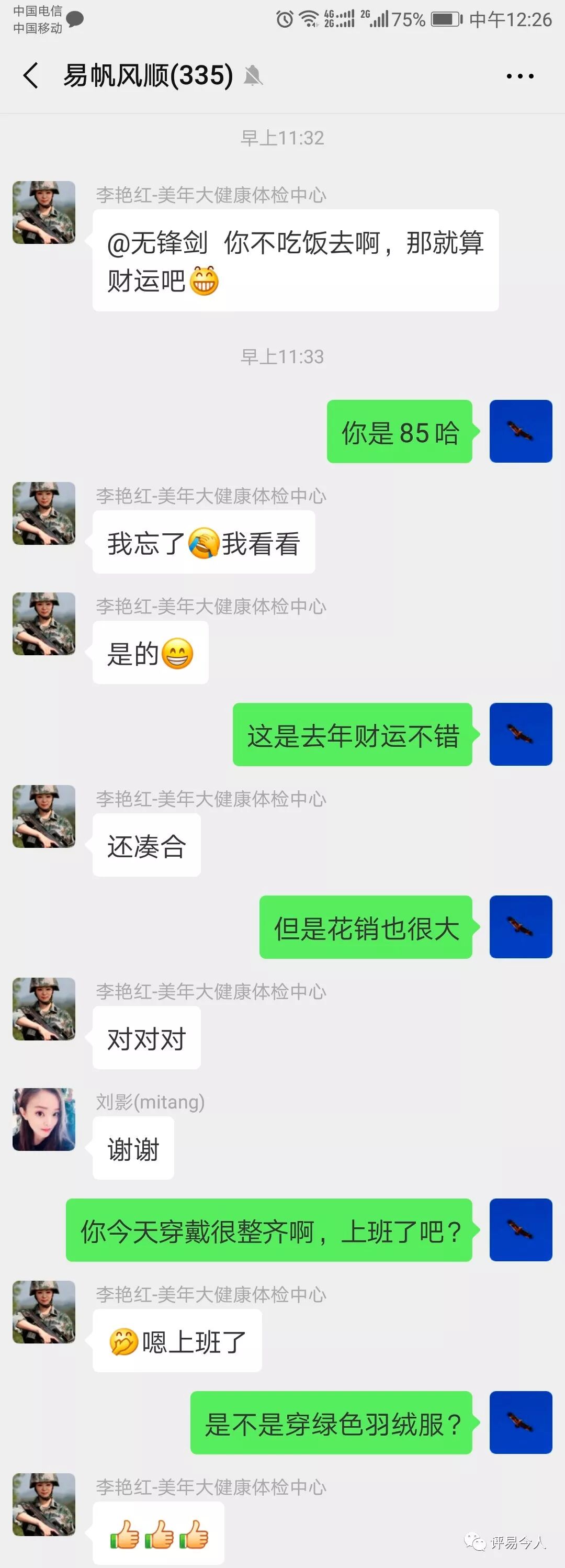Open the blue eagle image beside '你是 85 哈'

[520, 430]
